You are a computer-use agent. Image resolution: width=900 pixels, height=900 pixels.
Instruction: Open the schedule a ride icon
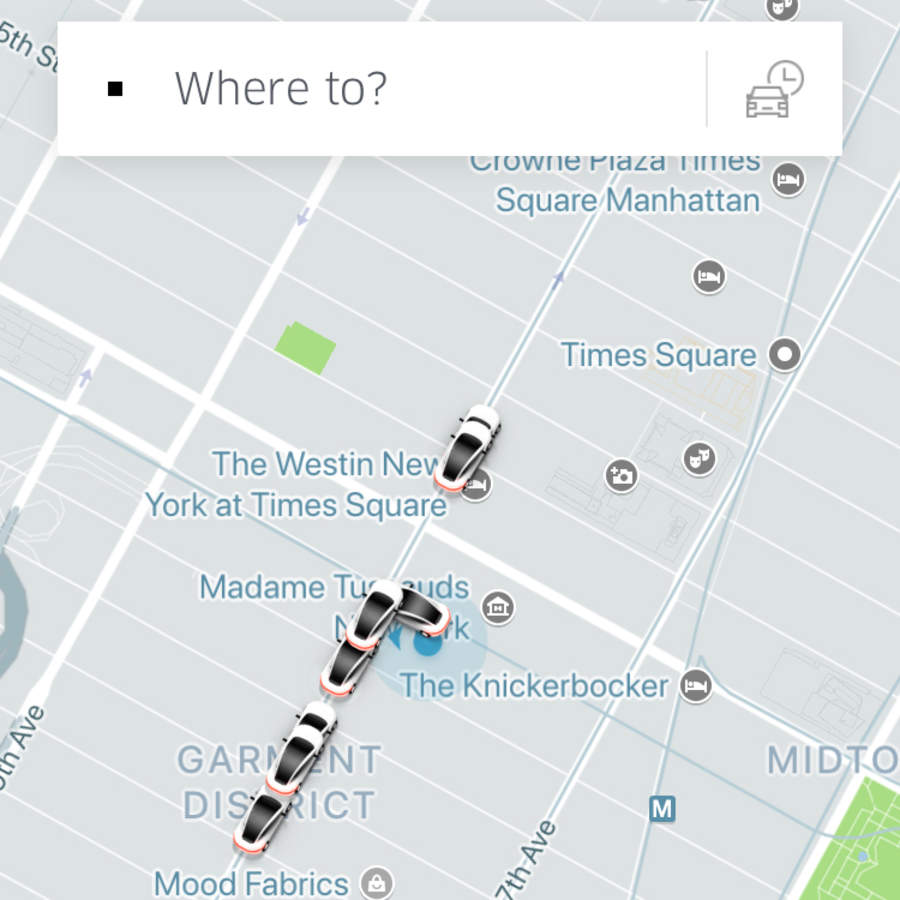click(774, 89)
